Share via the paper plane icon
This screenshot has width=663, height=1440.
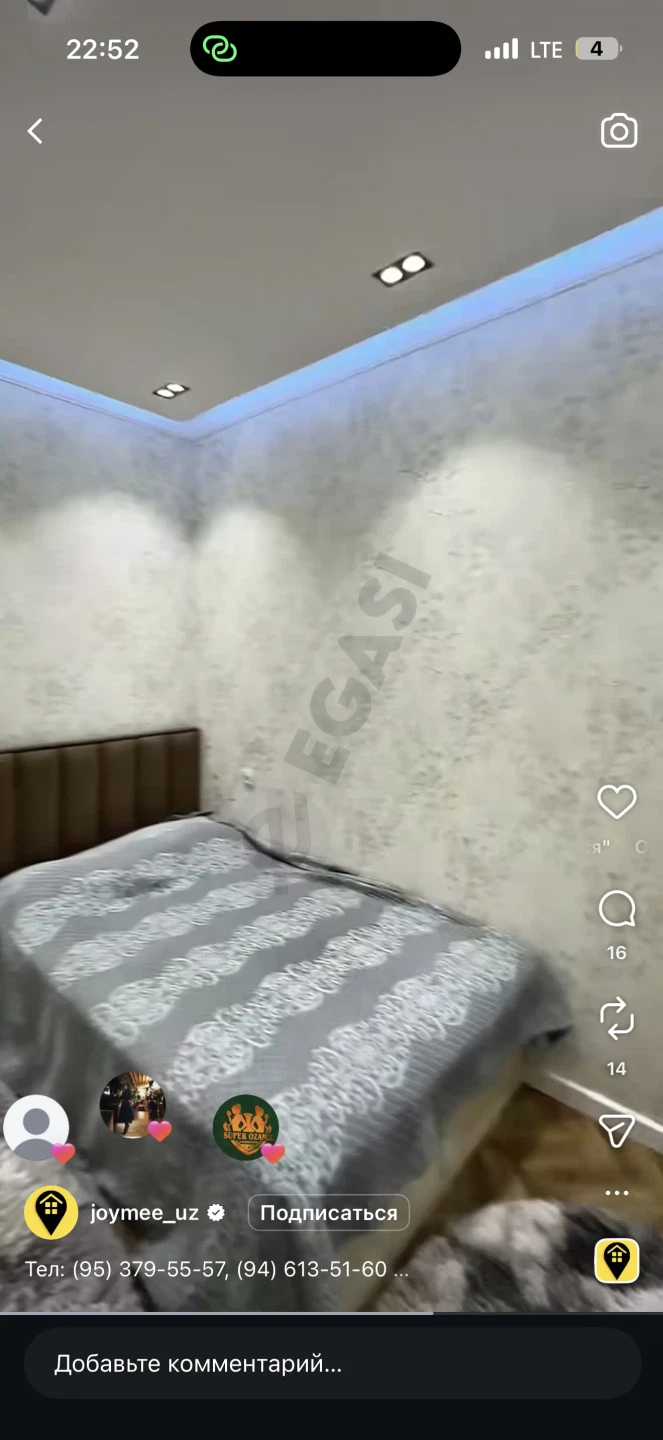coord(617,1129)
